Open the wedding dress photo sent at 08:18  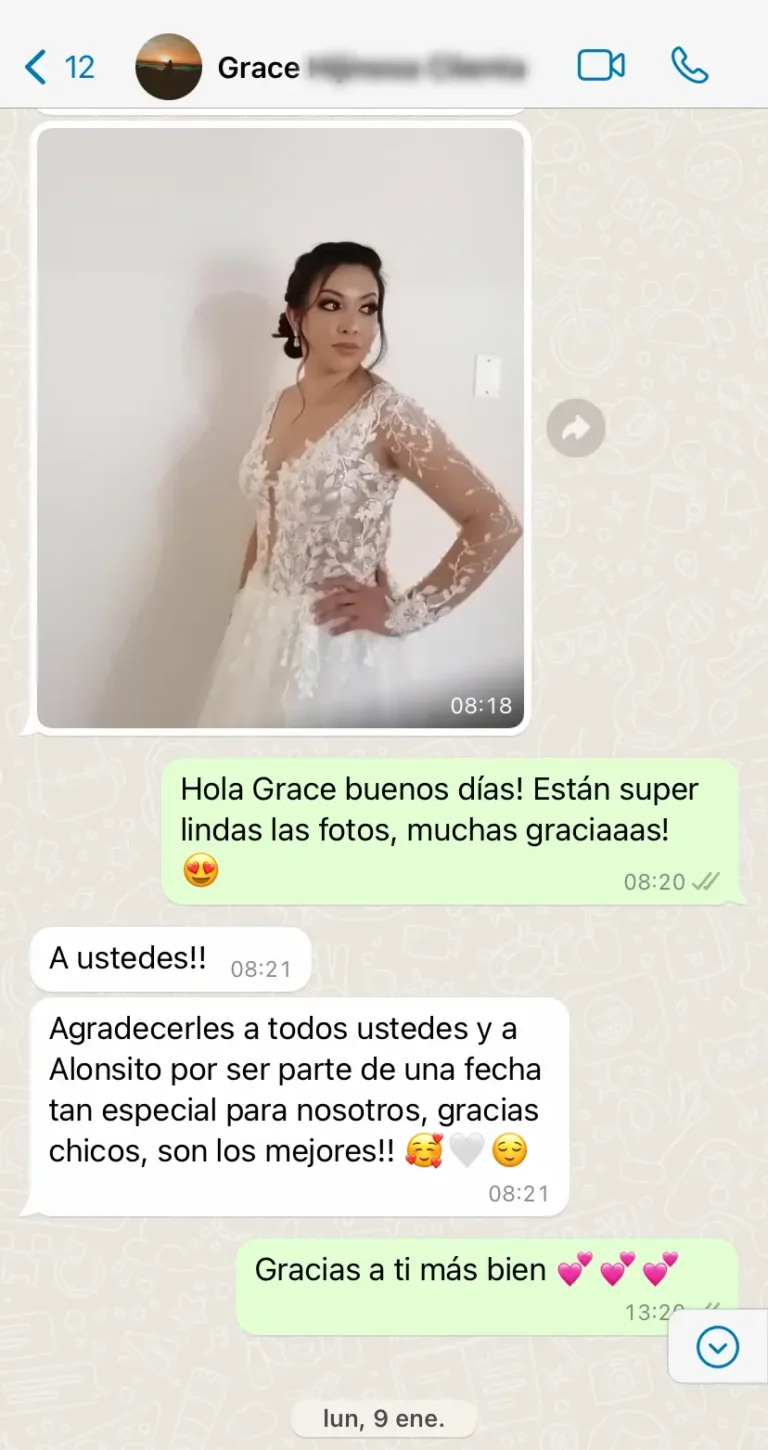(x=280, y=427)
